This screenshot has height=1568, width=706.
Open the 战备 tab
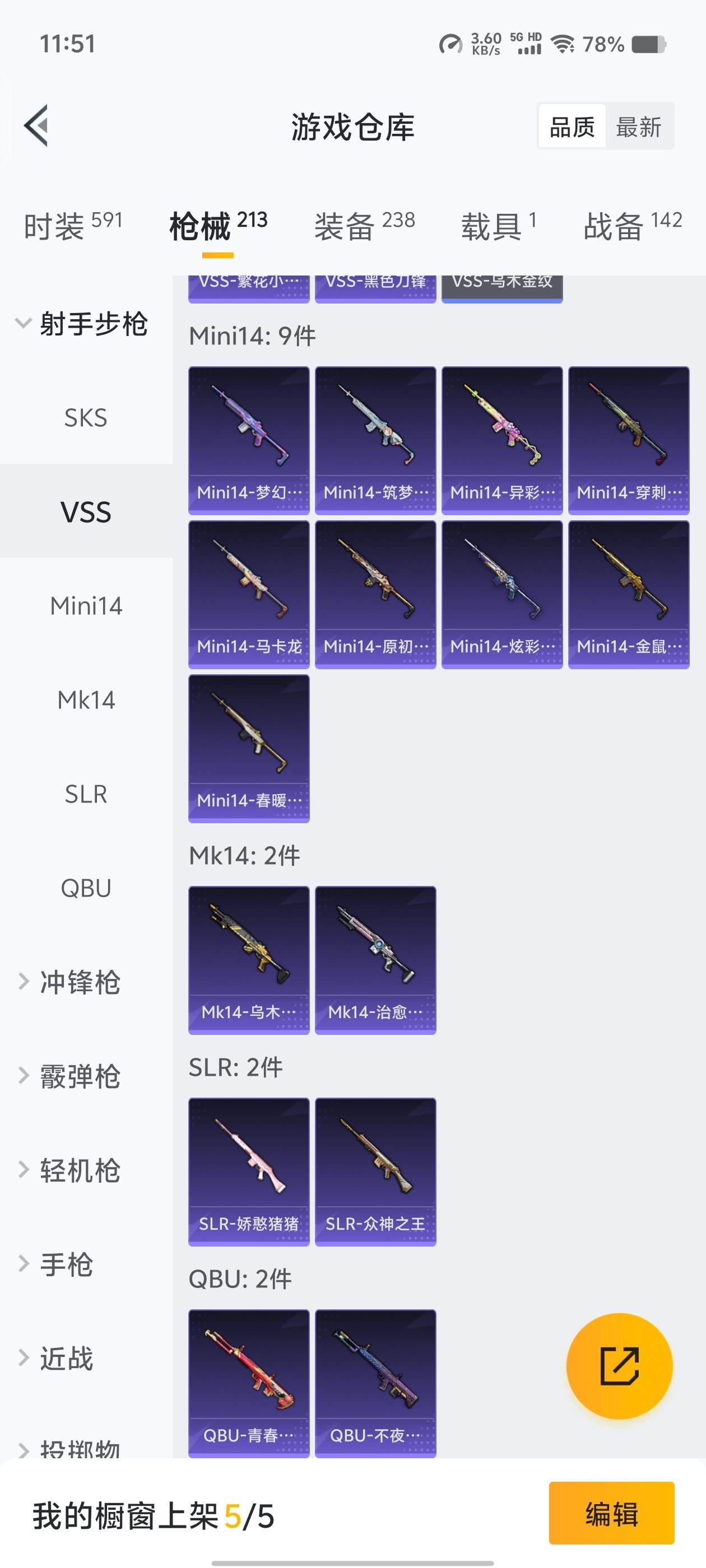(632, 226)
